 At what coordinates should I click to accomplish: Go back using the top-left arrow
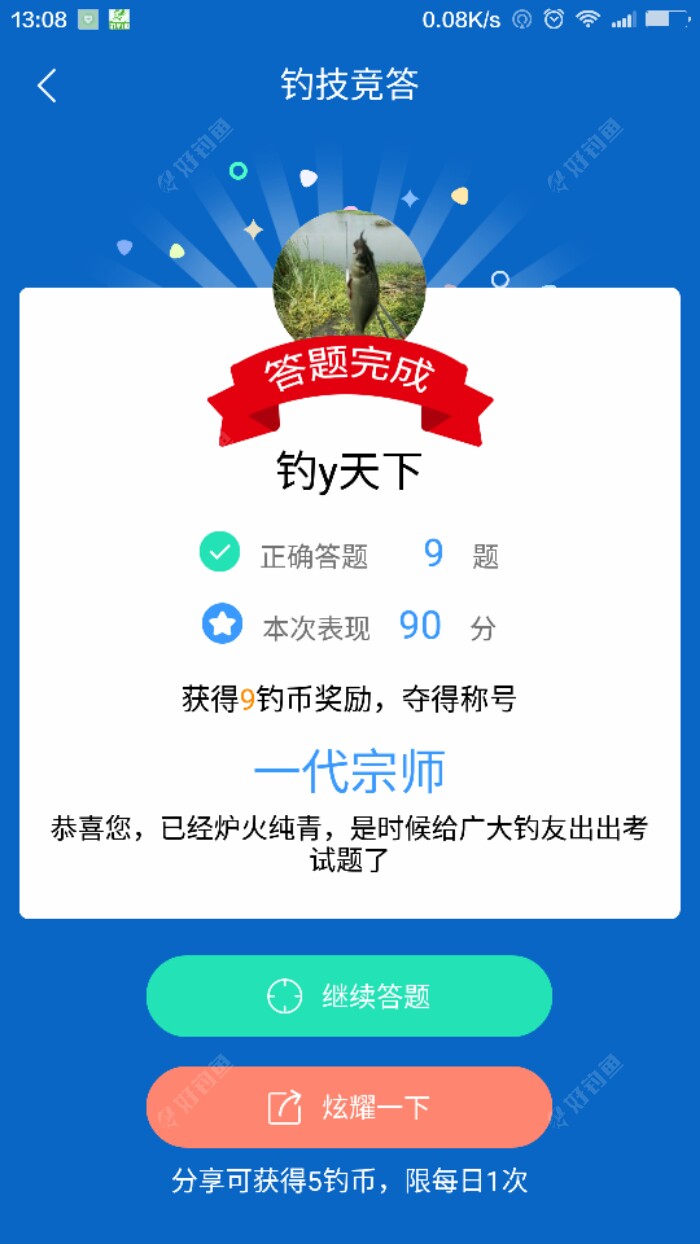pyautogui.click(x=47, y=86)
